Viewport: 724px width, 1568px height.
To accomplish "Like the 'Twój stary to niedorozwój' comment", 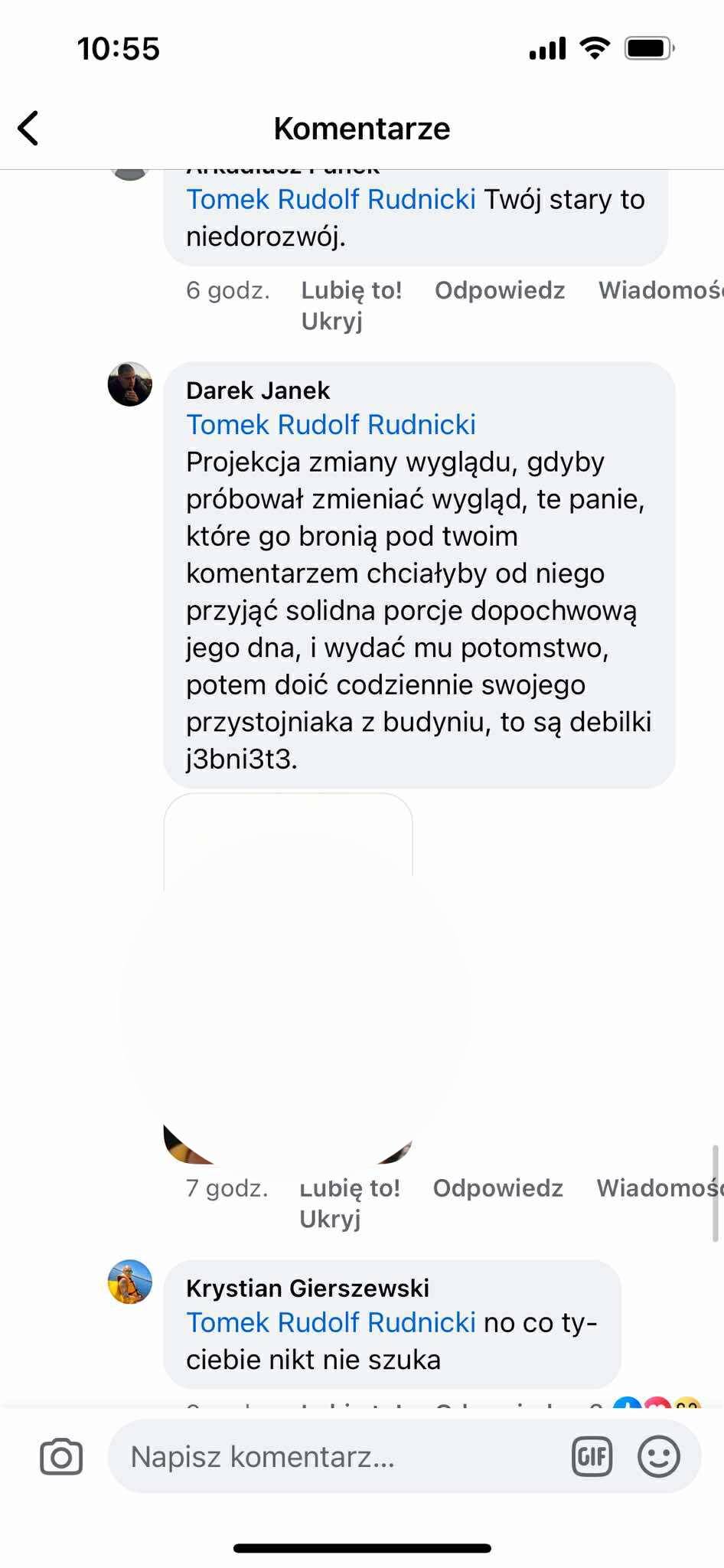I will pyautogui.click(x=351, y=290).
